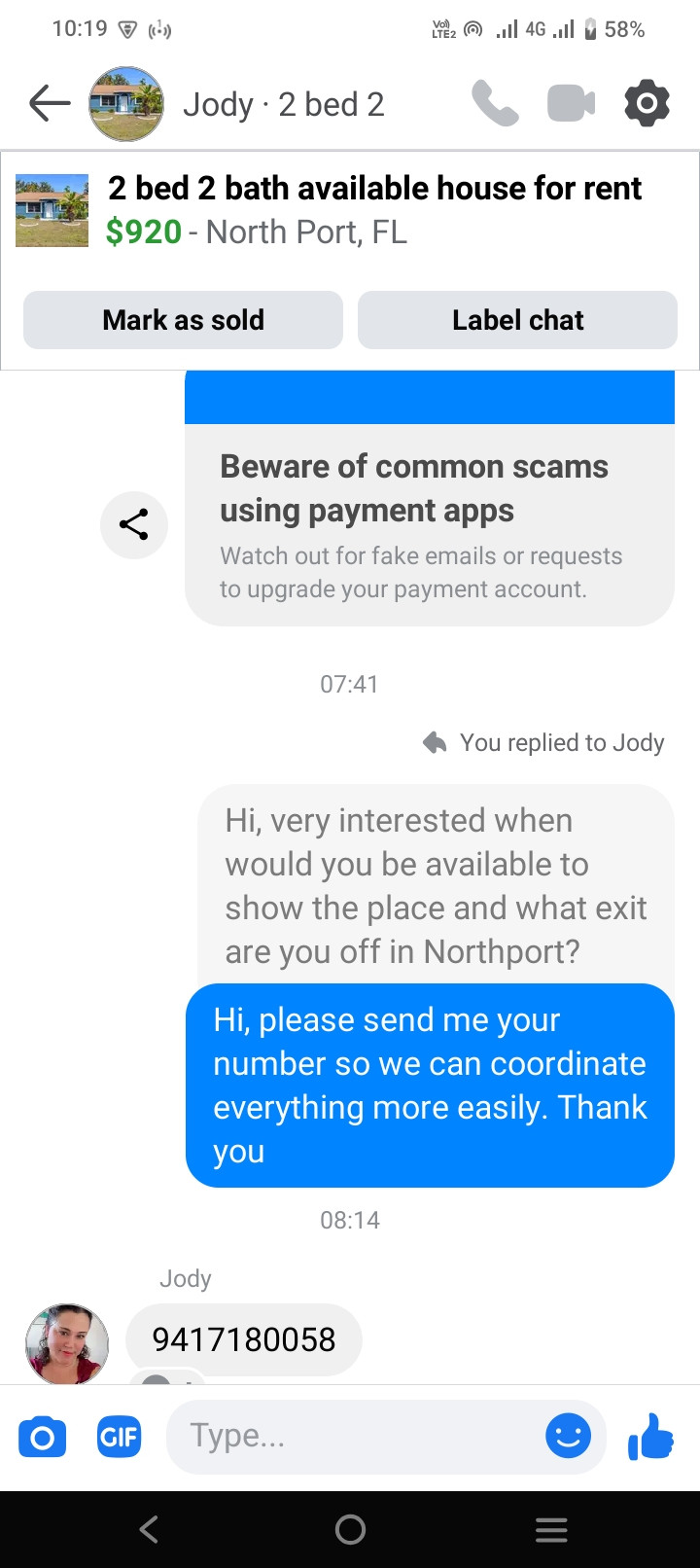Open chat settings gear

coord(647,103)
